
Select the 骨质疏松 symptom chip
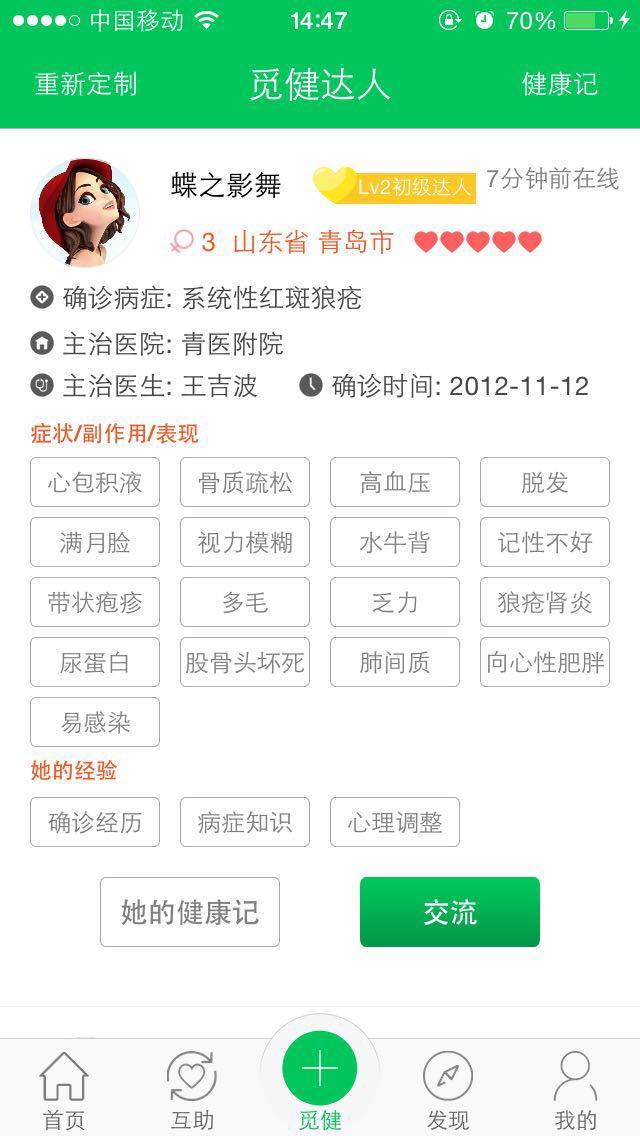(245, 483)
